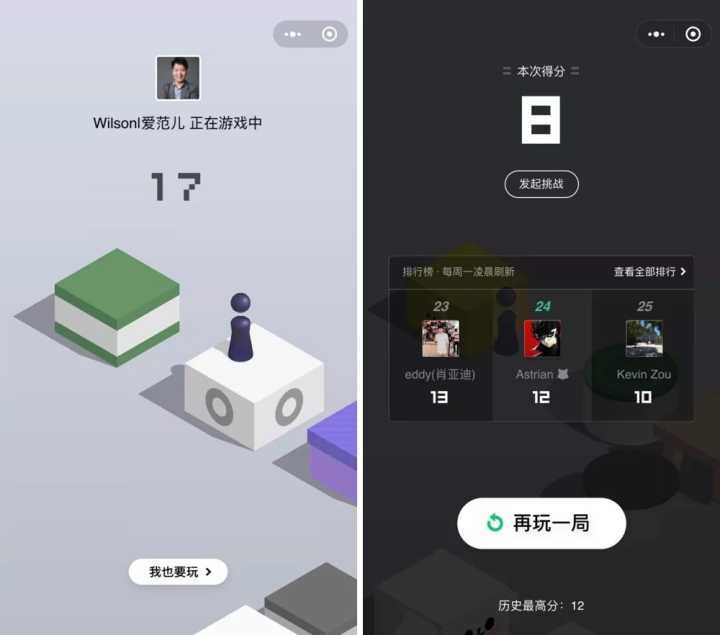Tap 再玩一局 to play again
The width and height of the screenshot is (720, 635).
pyautogui.click(x=541, y=523)
